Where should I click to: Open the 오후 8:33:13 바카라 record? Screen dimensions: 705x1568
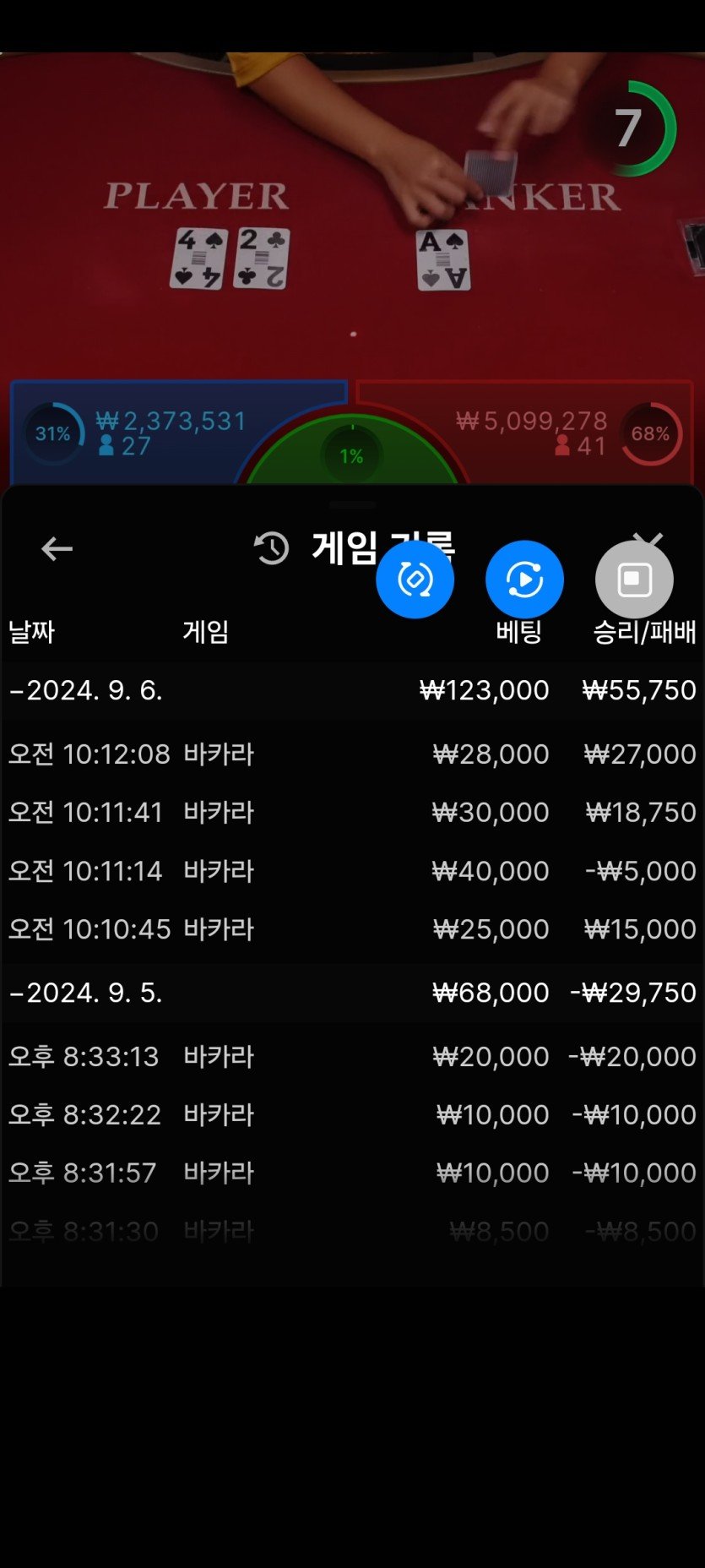point(352,1056)
